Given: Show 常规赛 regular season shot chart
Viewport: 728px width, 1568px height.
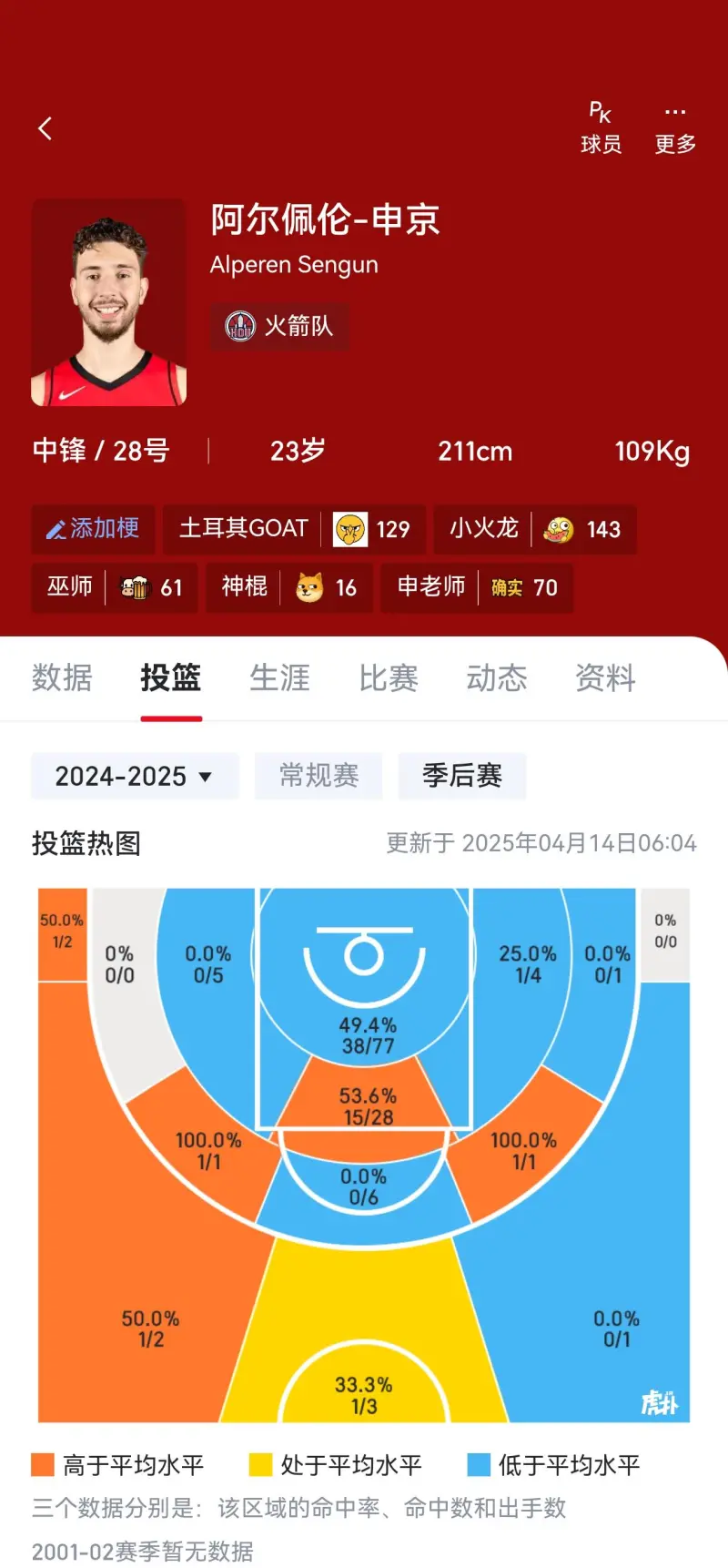Looking at the screenshot, I should click(318, 776).
